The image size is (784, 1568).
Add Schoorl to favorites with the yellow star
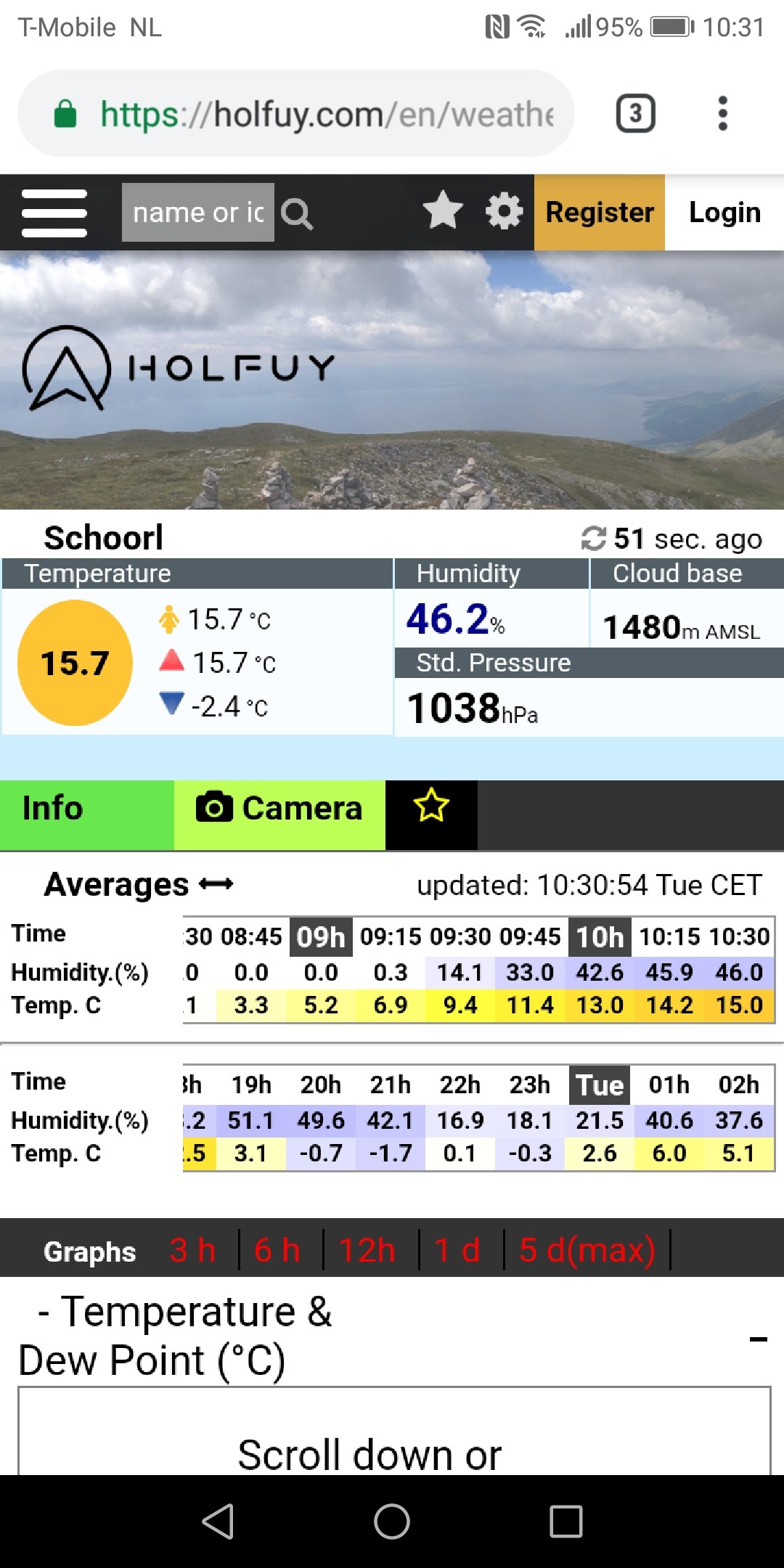coord(431,805)
